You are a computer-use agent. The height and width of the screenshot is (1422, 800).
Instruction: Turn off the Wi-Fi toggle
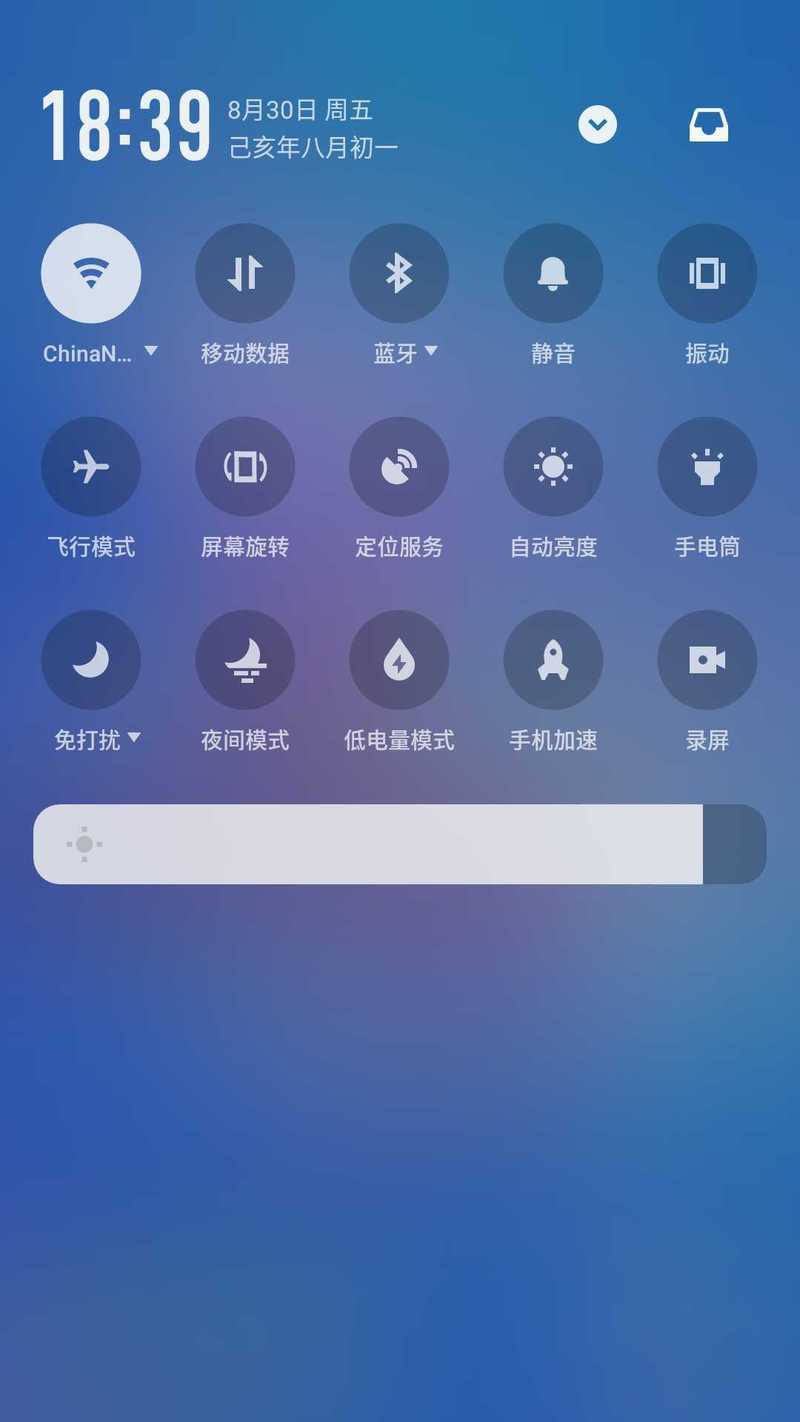(x=91, y=273)
